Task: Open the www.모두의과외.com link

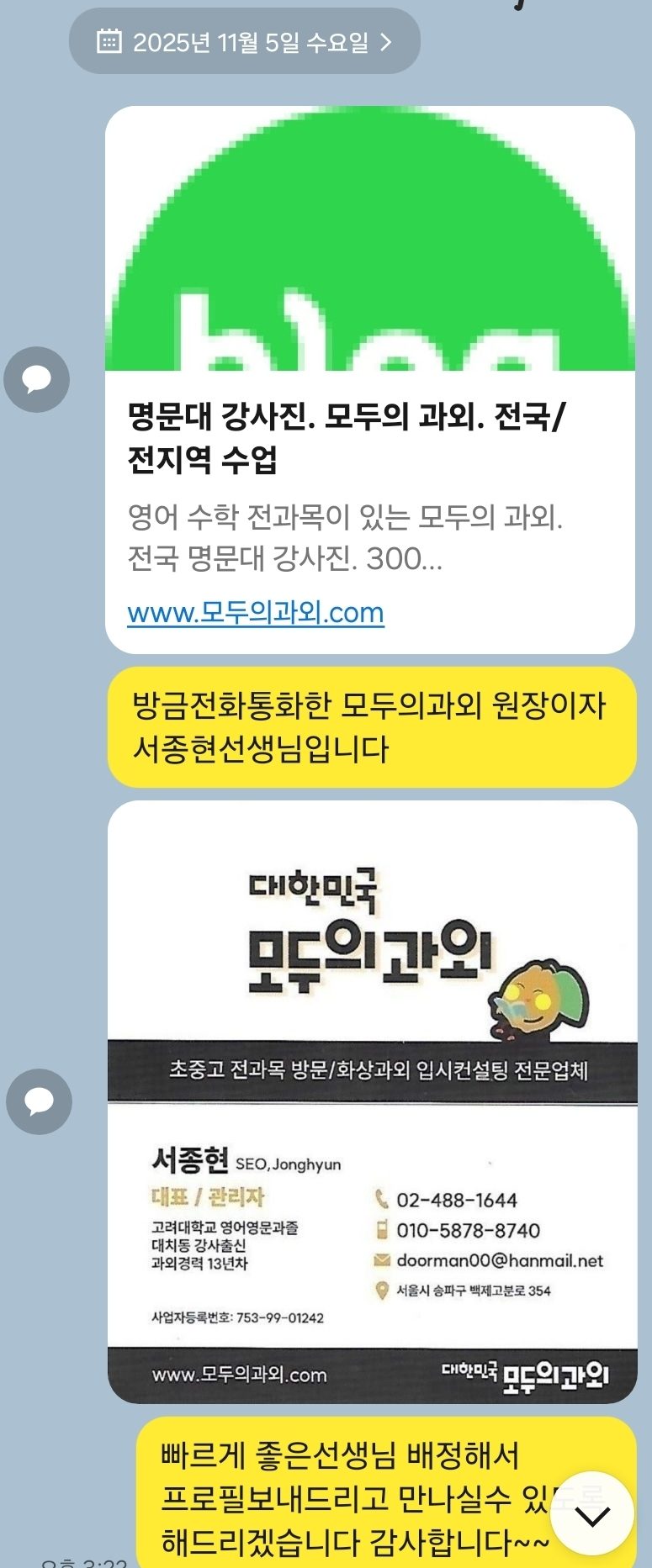Action: [255, 612]
